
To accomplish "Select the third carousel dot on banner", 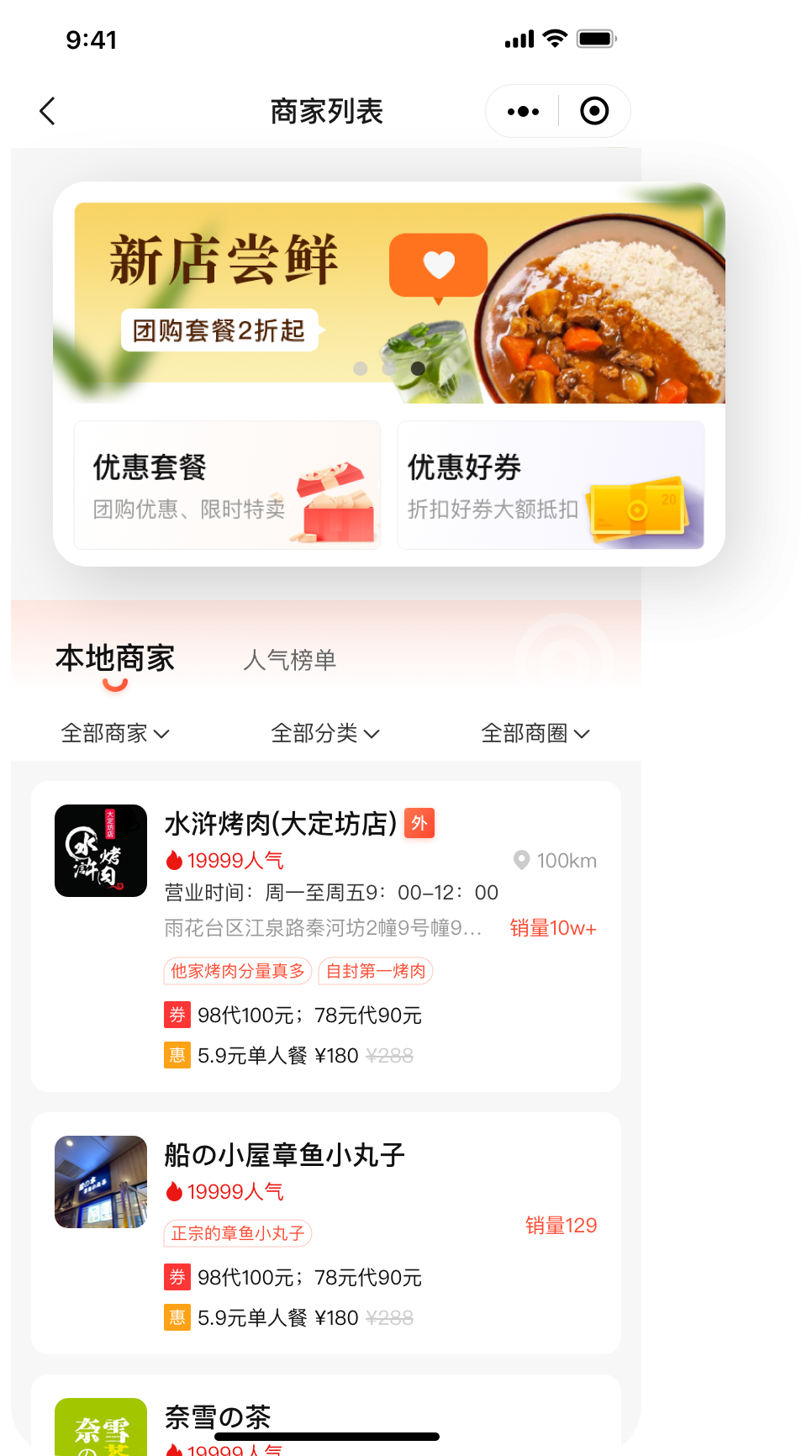I will pos(419,367).
